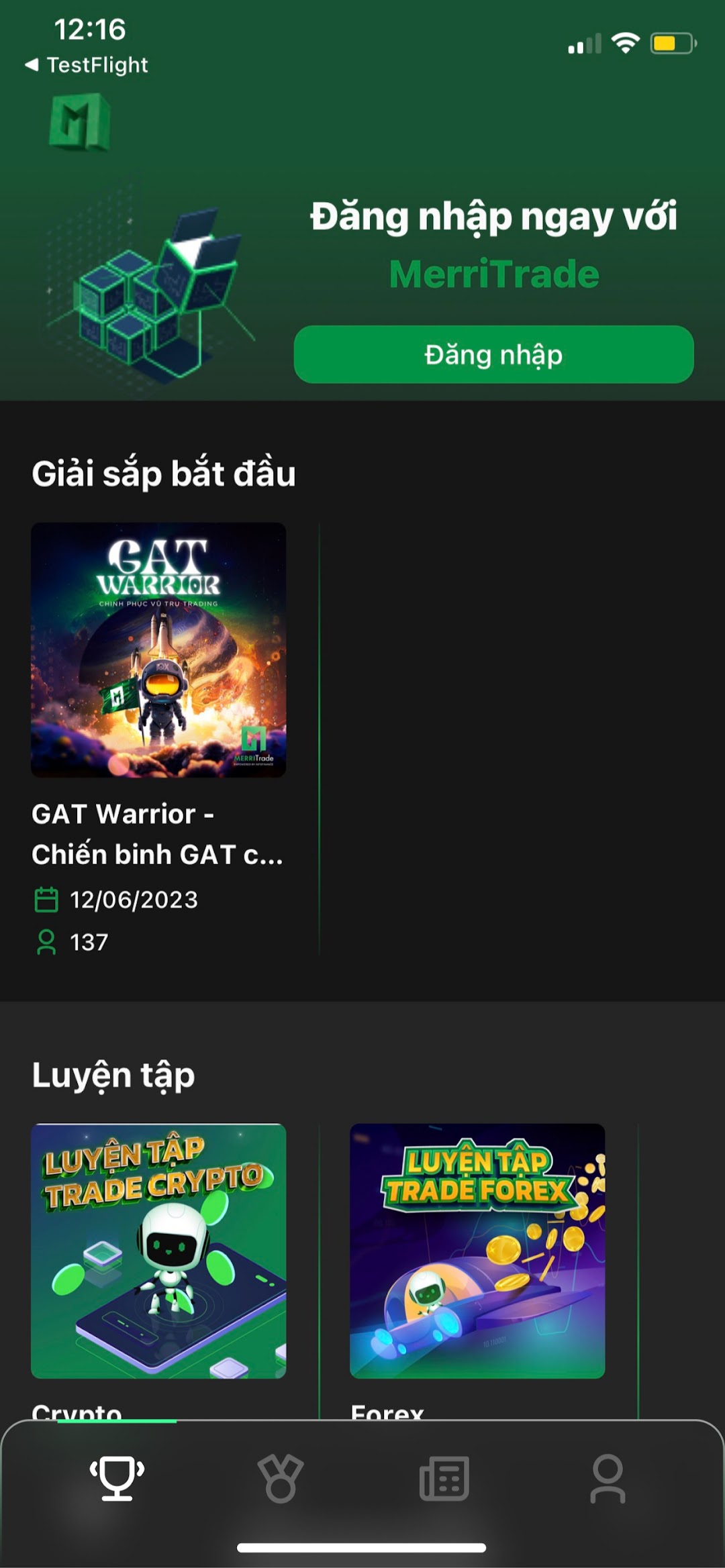Go to the medal rankings tab
The image size is (725, 1568).
[281, 1478]
